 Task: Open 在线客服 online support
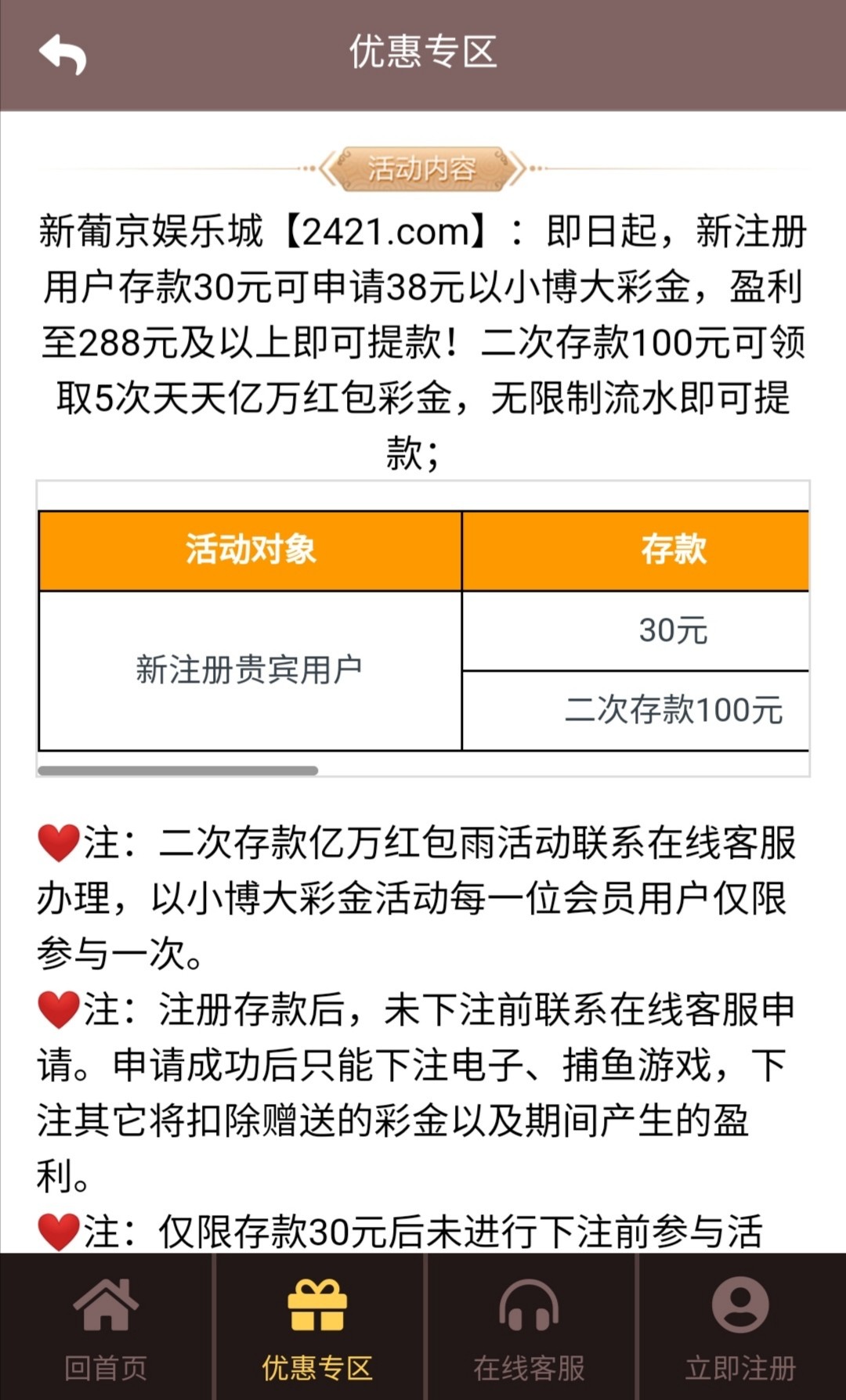[529, 1327]
